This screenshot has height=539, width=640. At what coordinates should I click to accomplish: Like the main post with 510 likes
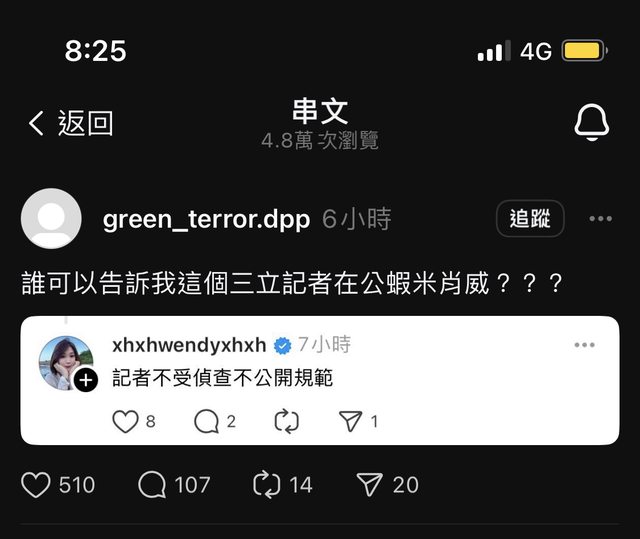click(36, 485)
